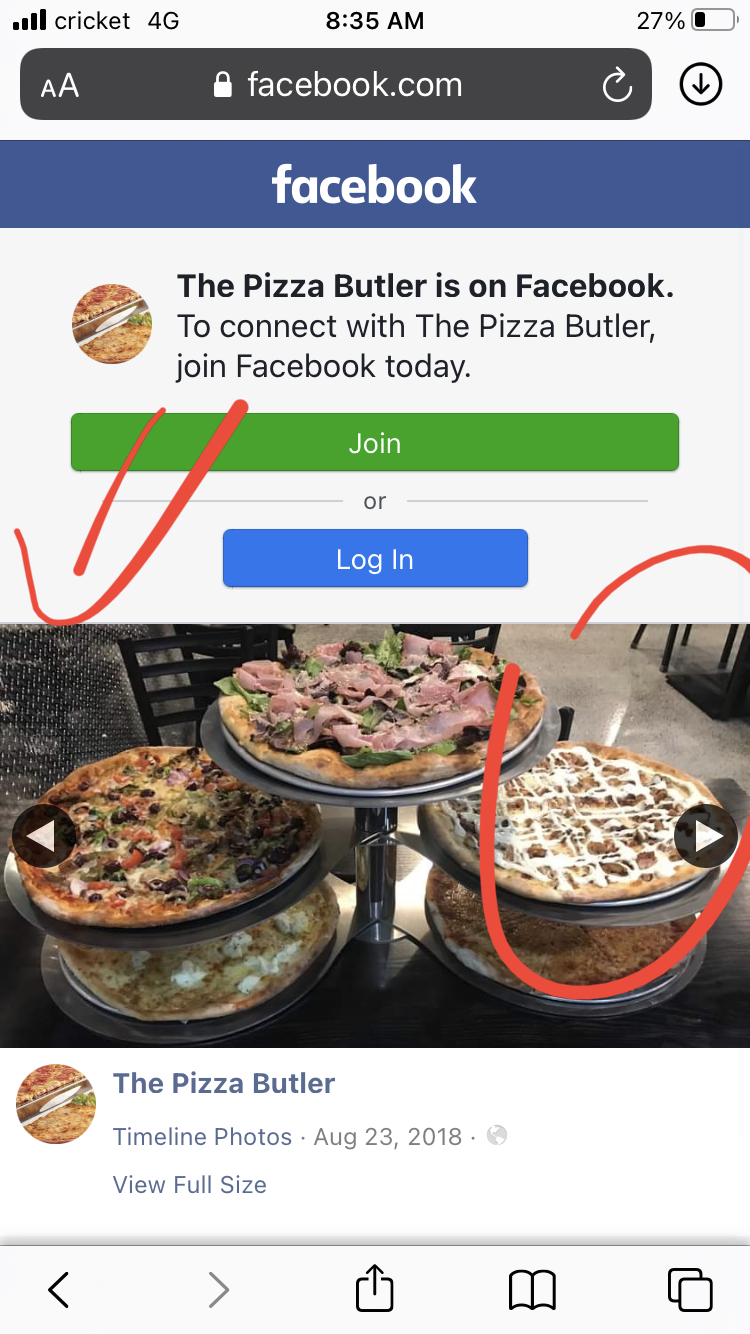Tap the blue Log In button
This screenshot has width=750, height=1334.
pyautogui.click(x=375, y=558)
